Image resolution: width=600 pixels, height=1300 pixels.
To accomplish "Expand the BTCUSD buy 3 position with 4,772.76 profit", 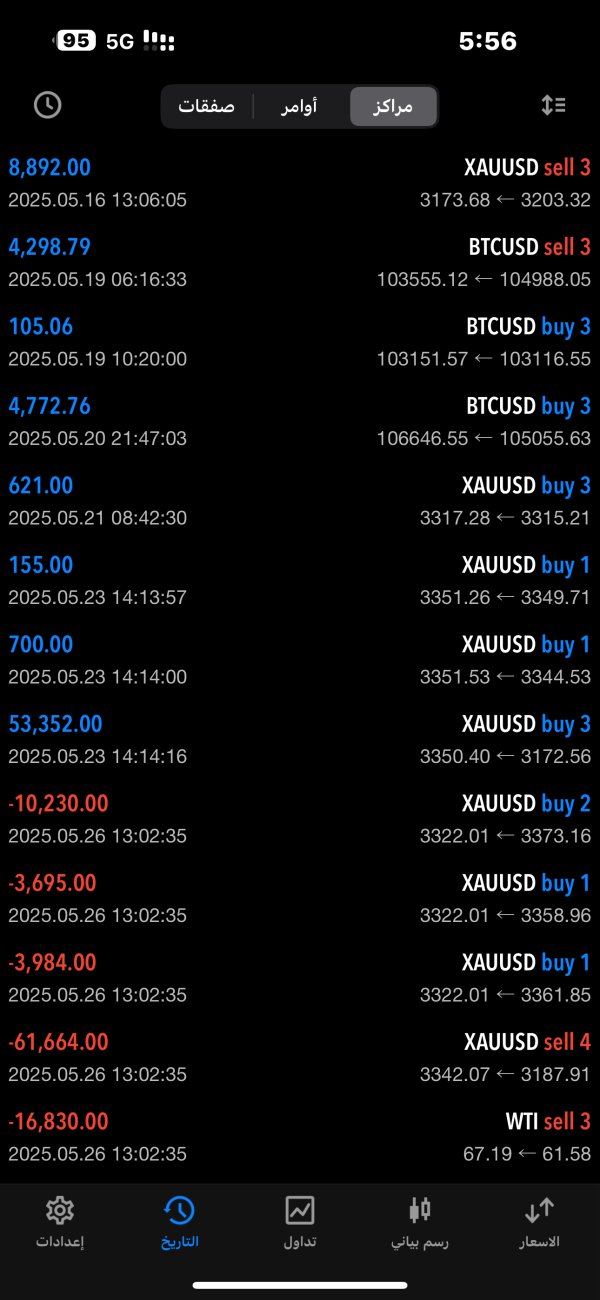I will point(300,422).
